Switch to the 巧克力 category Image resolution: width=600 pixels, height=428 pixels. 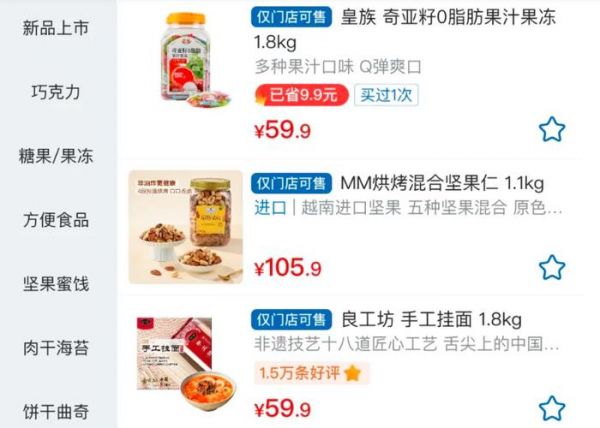click(56, 92)
